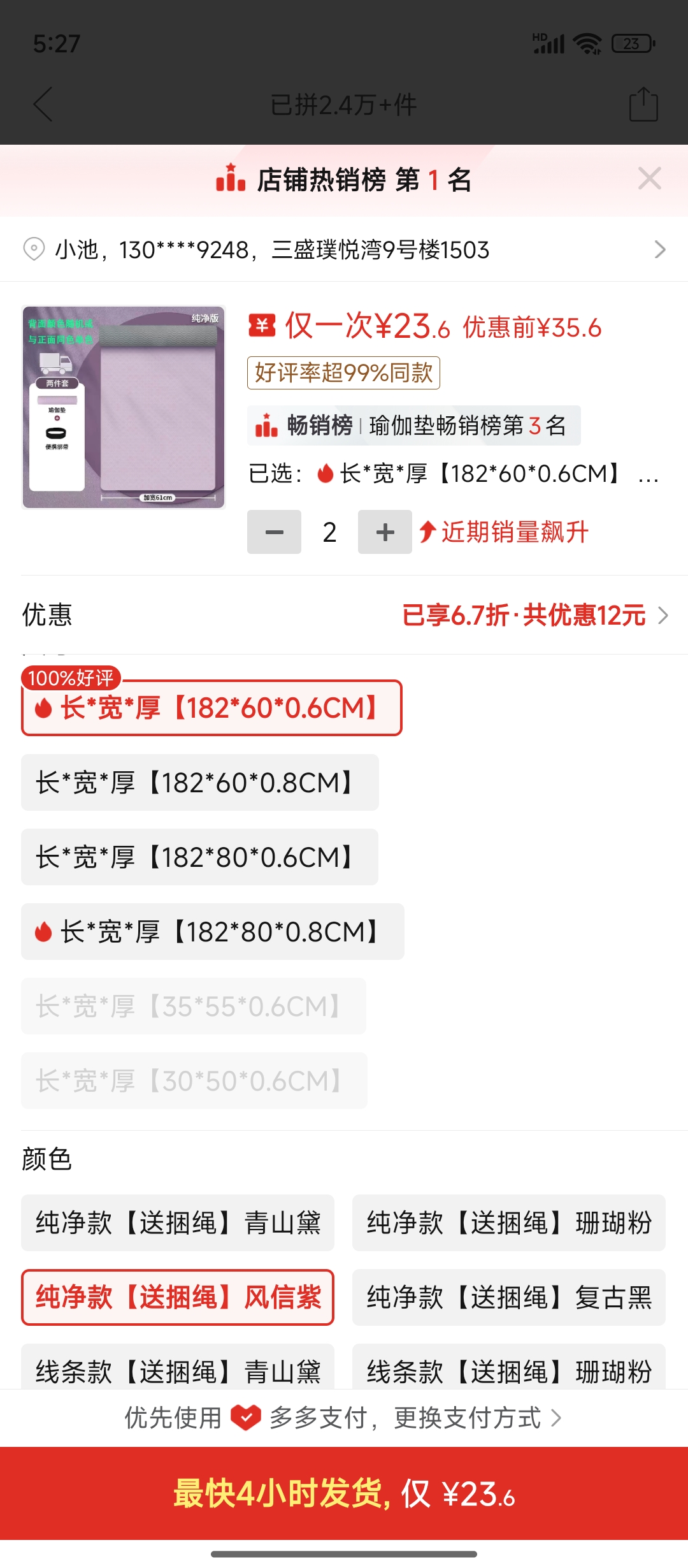
Task: Select the selected size 182*60*0.6CM
Action: (x=211, y=708)
